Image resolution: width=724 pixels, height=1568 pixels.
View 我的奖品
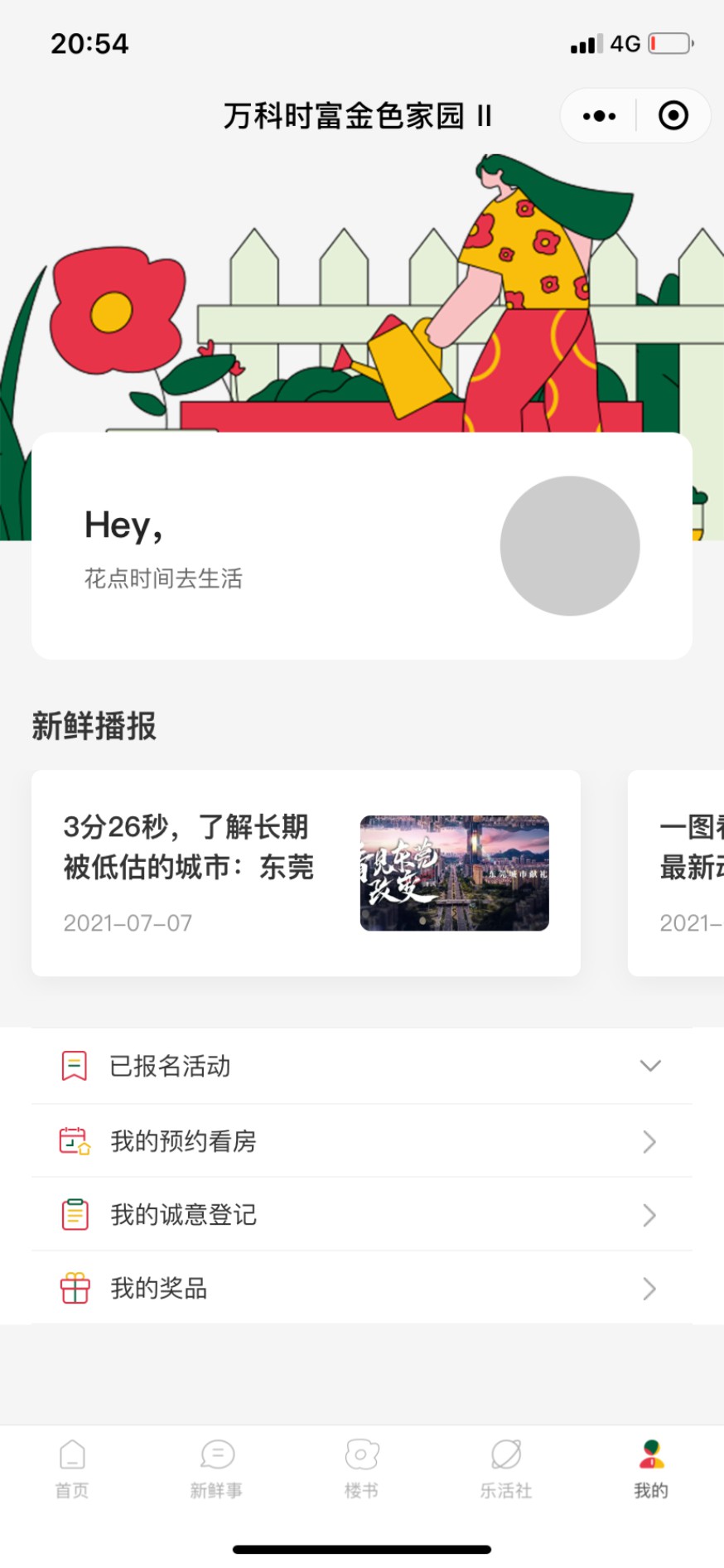coord(362,1288)
